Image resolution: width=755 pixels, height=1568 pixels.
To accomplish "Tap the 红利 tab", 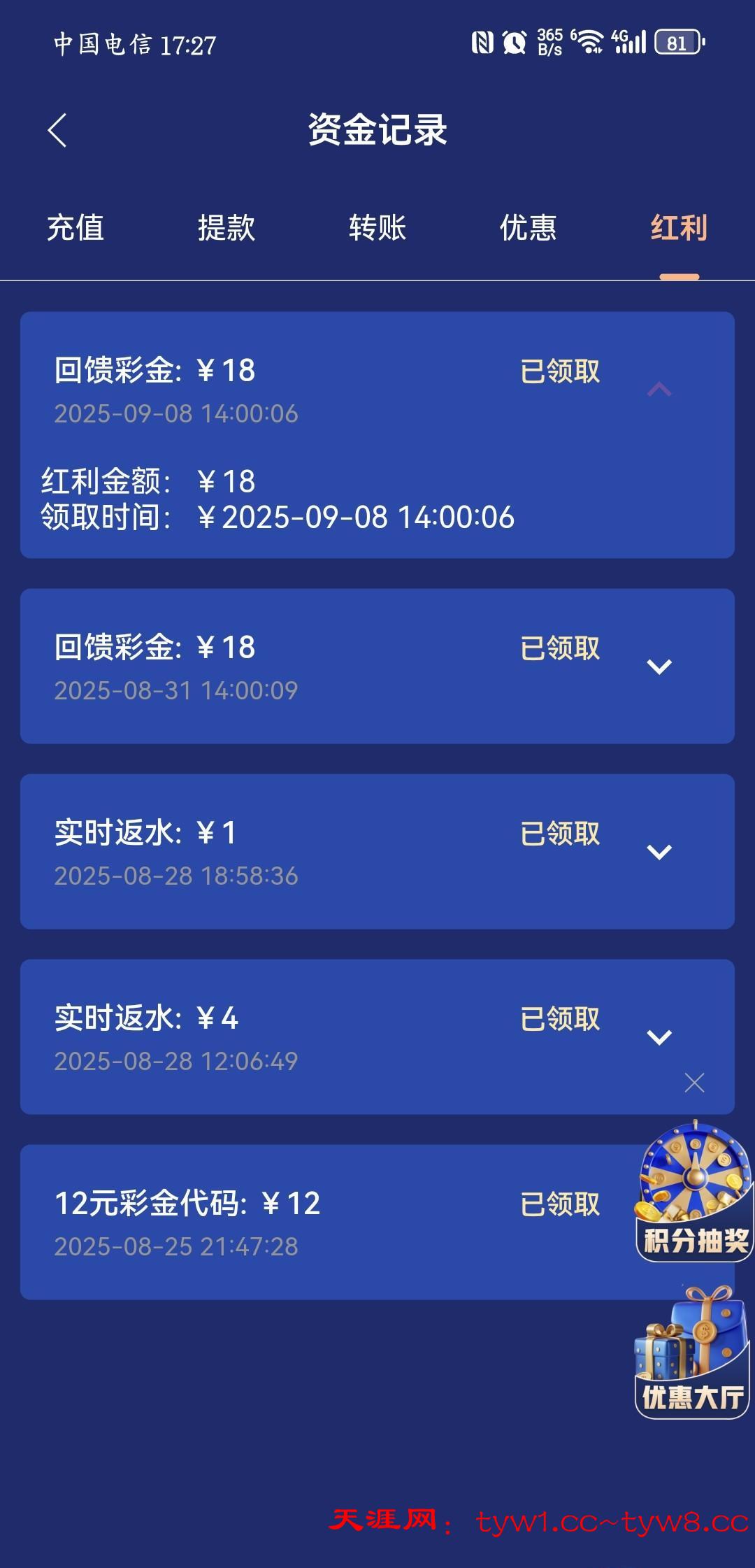I will coord(679,228).
